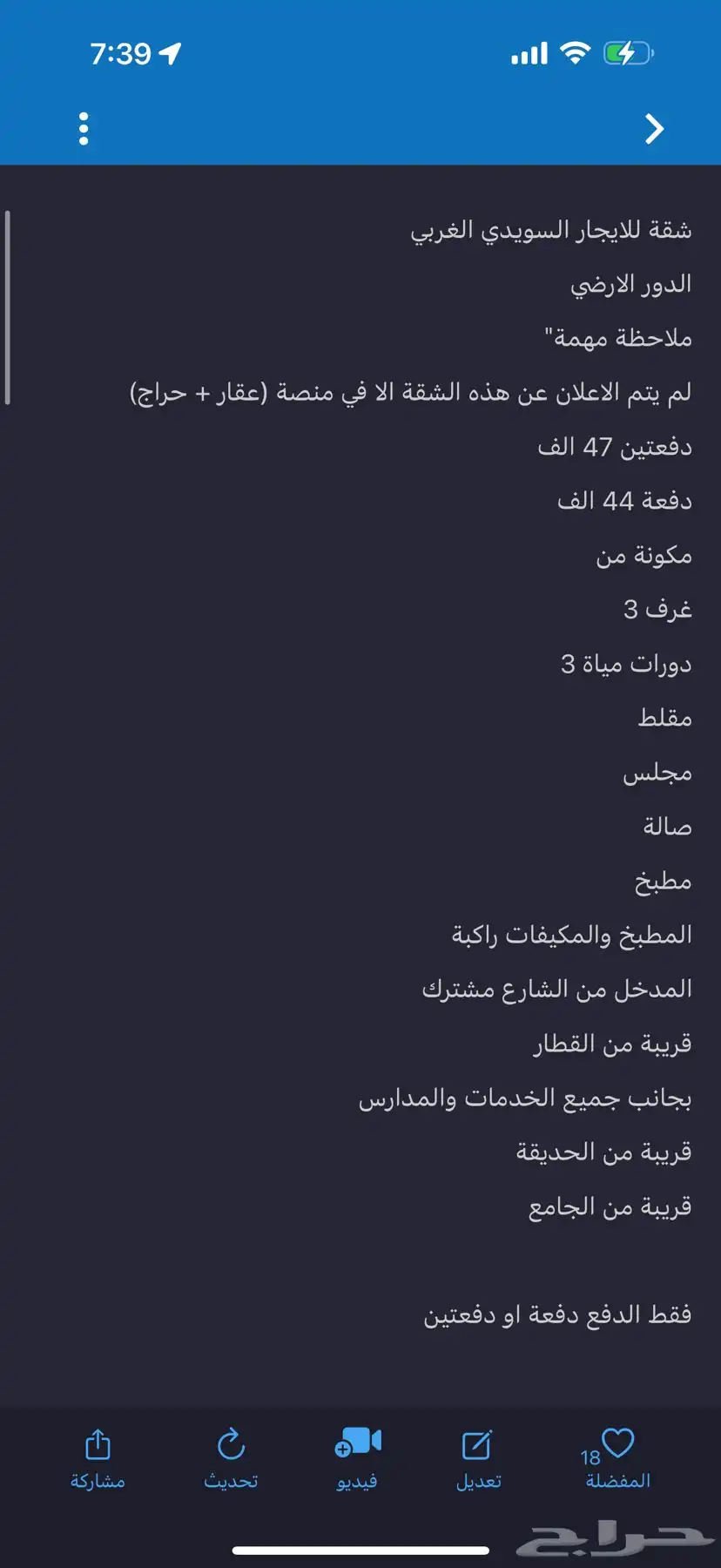
Task: Edit the listing with تعديل
Action: (x=478, y=1459)
